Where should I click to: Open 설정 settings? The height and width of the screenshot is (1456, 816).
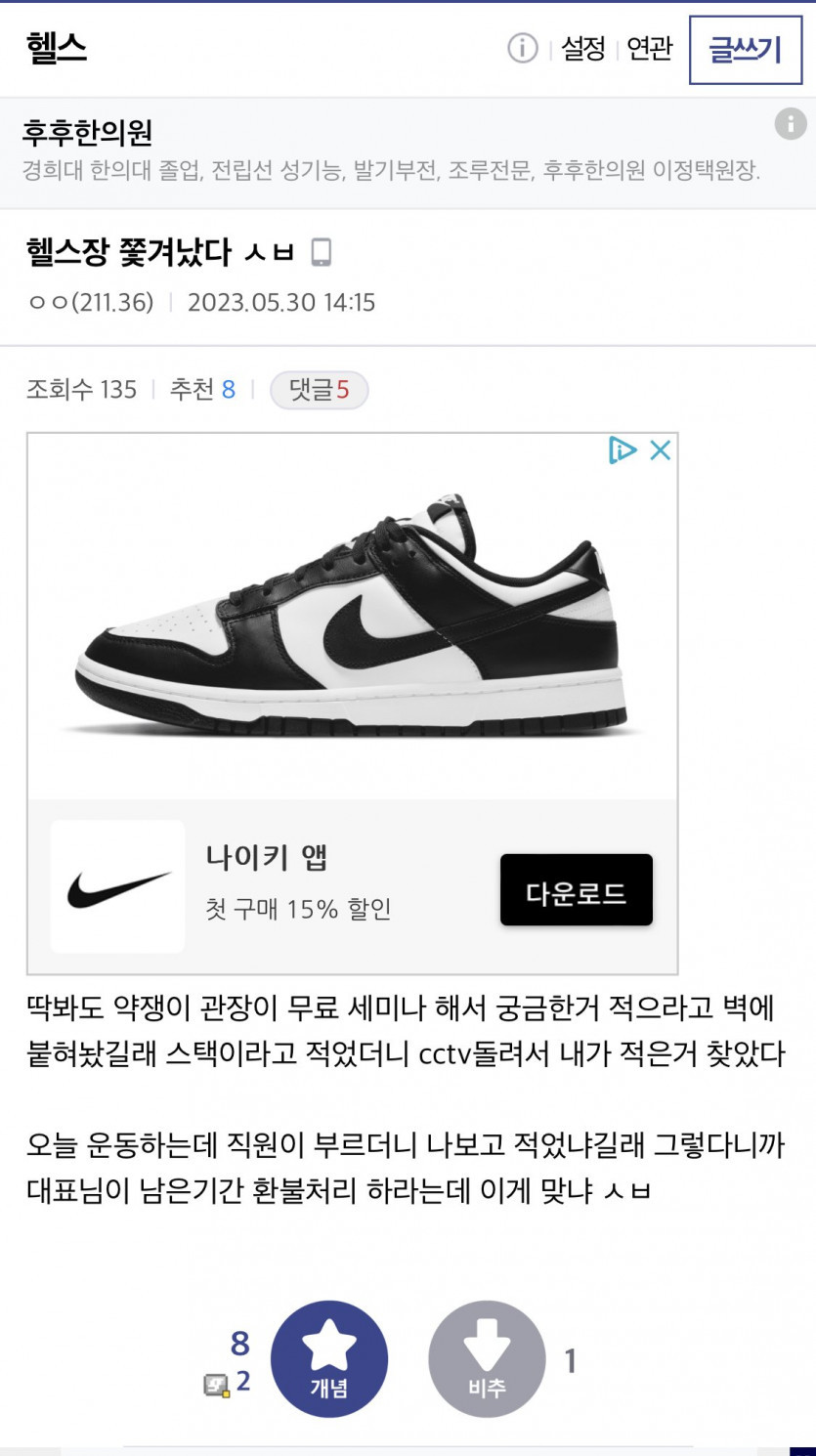click(583, 49)
